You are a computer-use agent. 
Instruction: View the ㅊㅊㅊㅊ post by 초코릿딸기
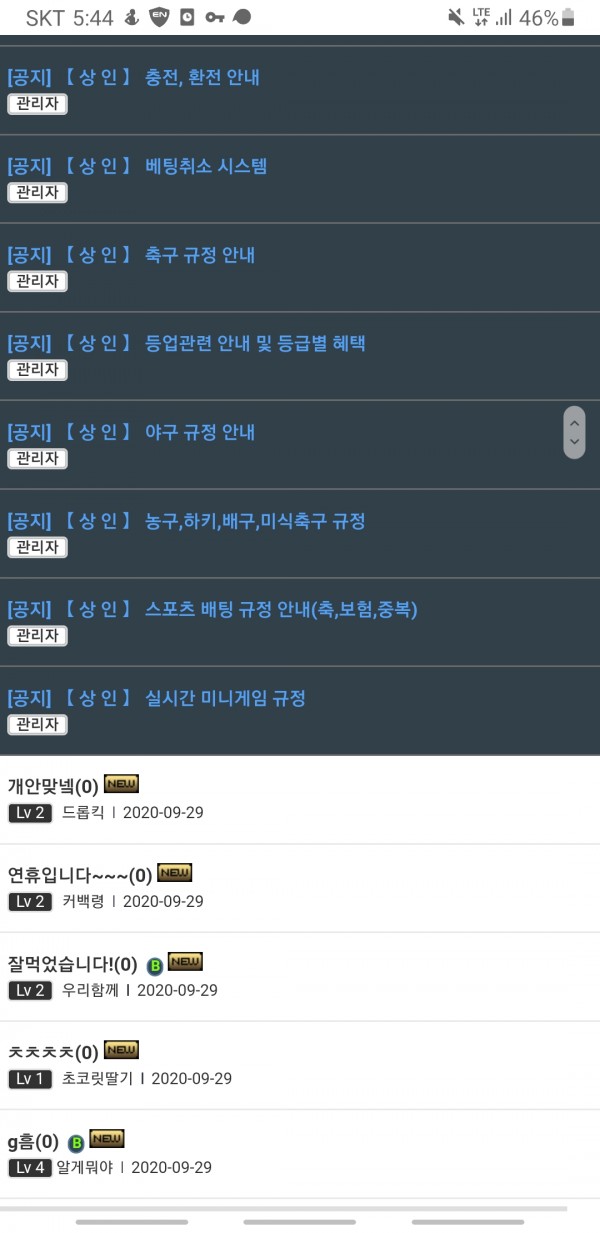tap(53, 1053)
